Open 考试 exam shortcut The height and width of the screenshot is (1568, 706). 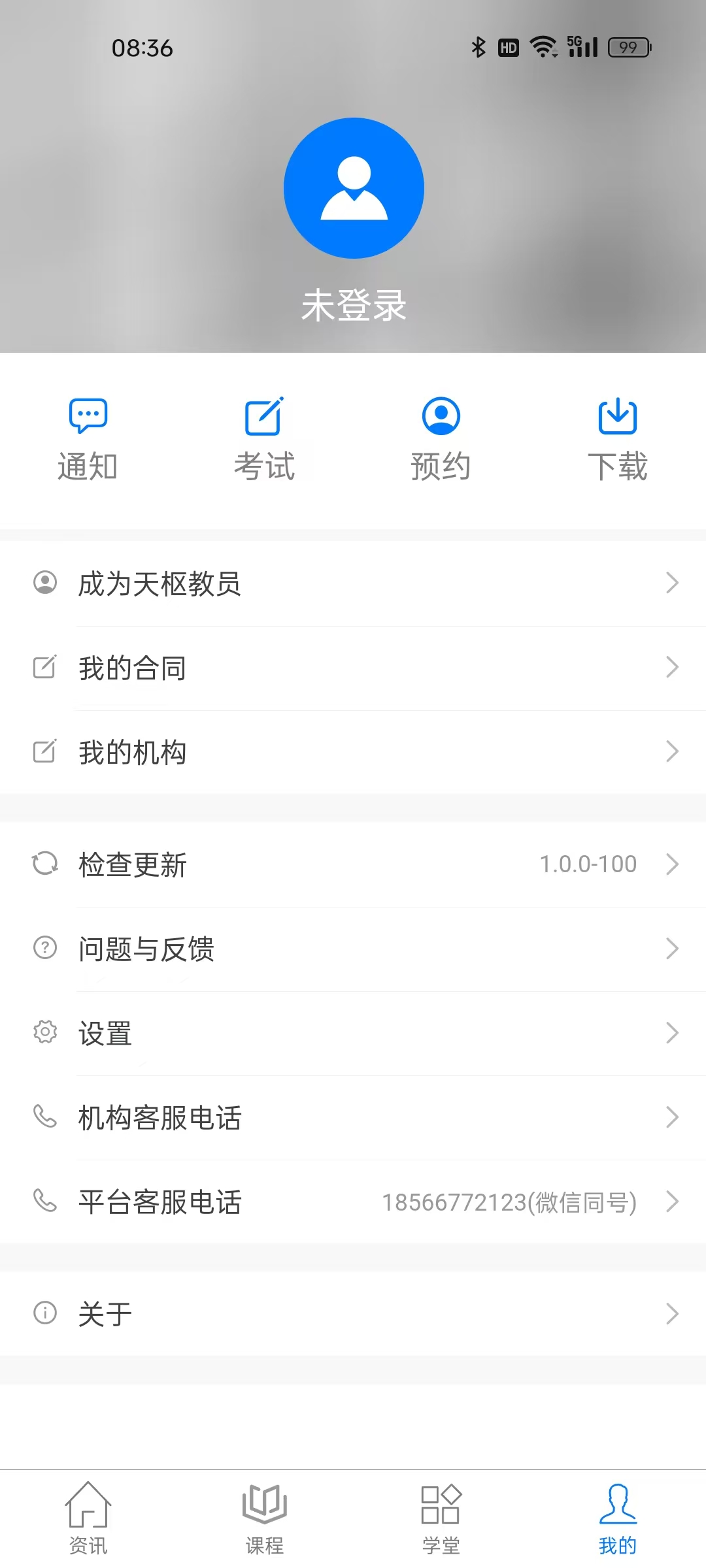pyautogui.click(x=264, y=439)
